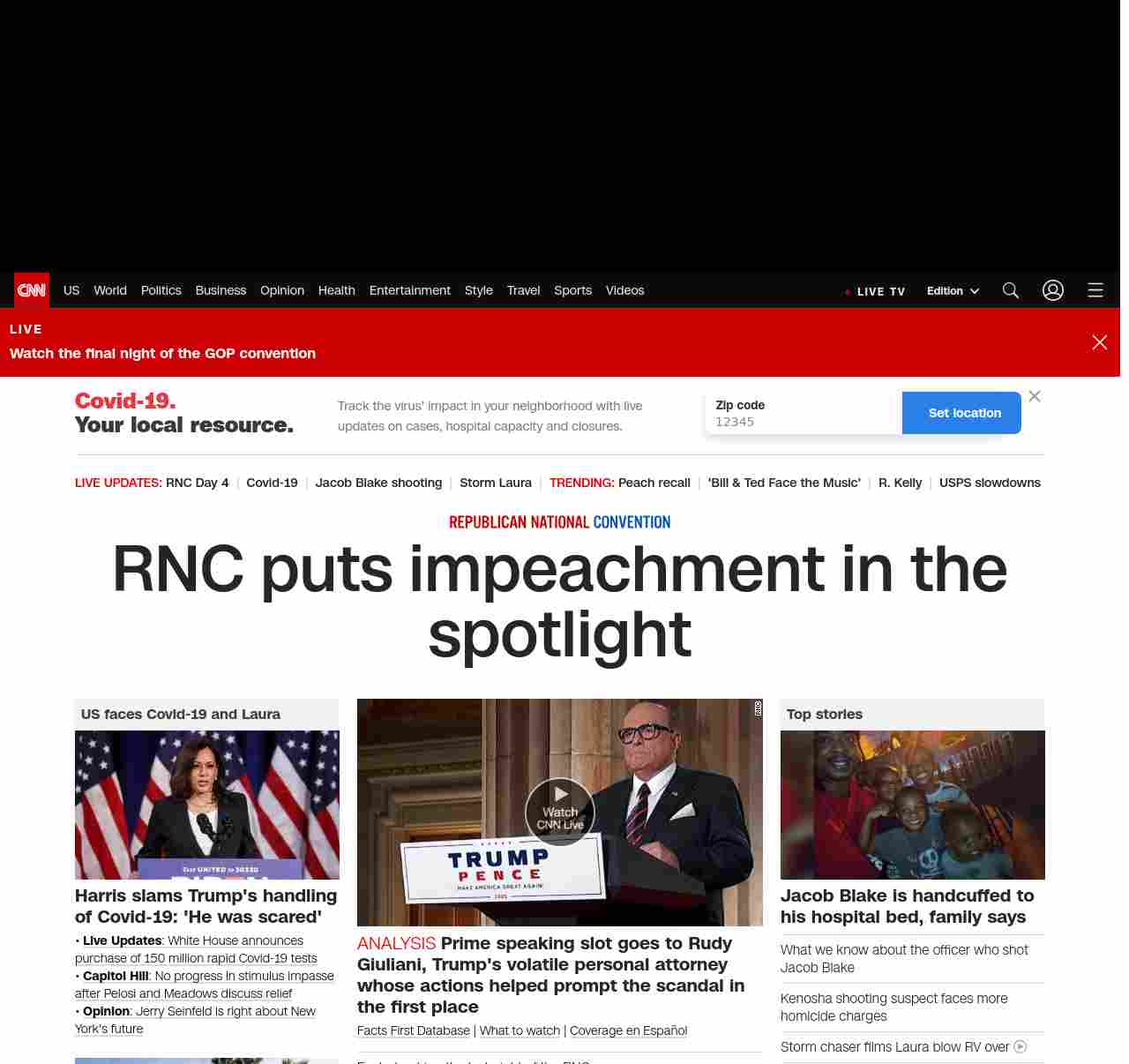Viewport: 1129px width, 1064px height.
Task: Open Live TV
Action: coord(875,291)
